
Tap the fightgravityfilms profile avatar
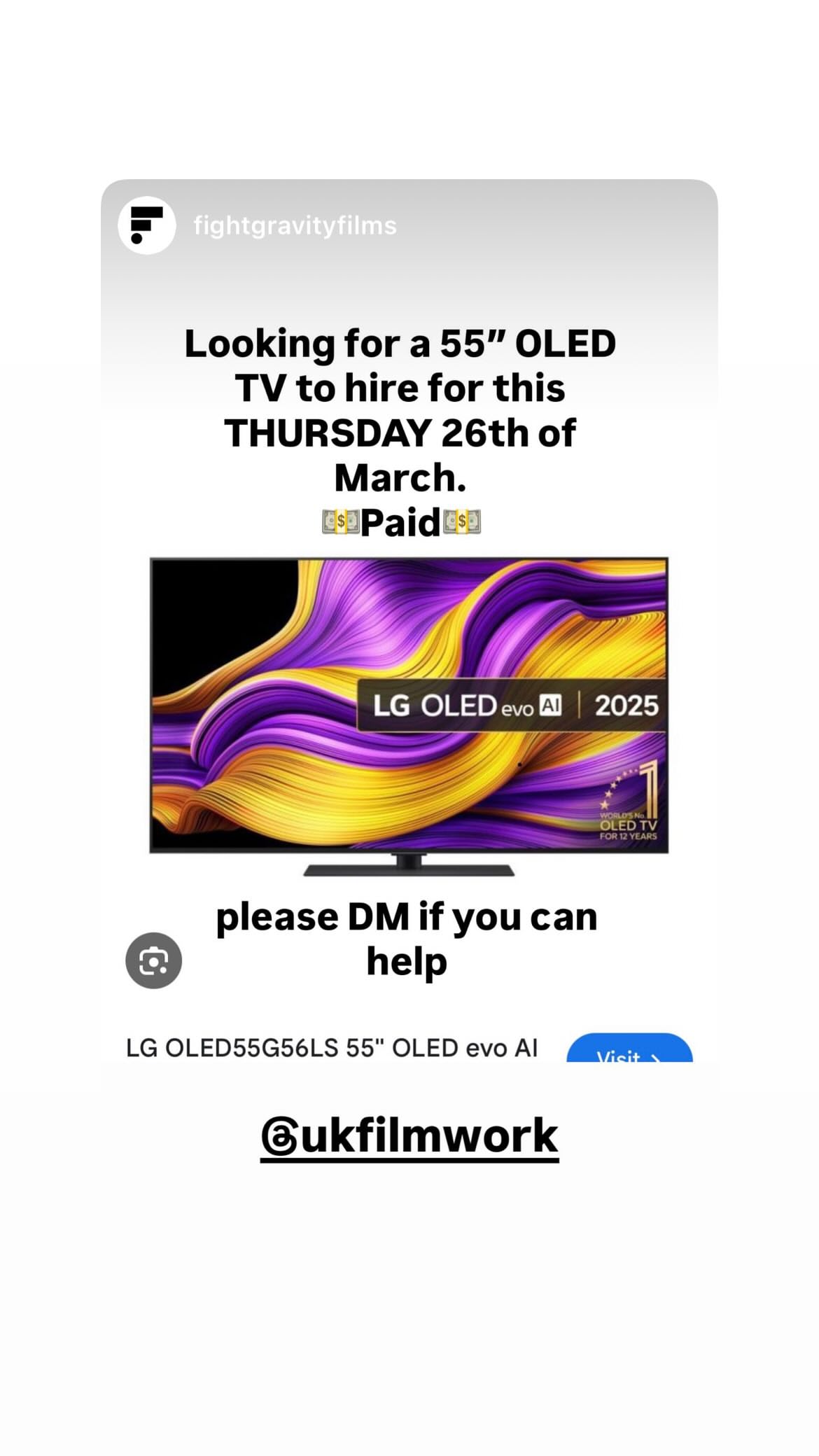pyautogui.click(x=145, y=226)
